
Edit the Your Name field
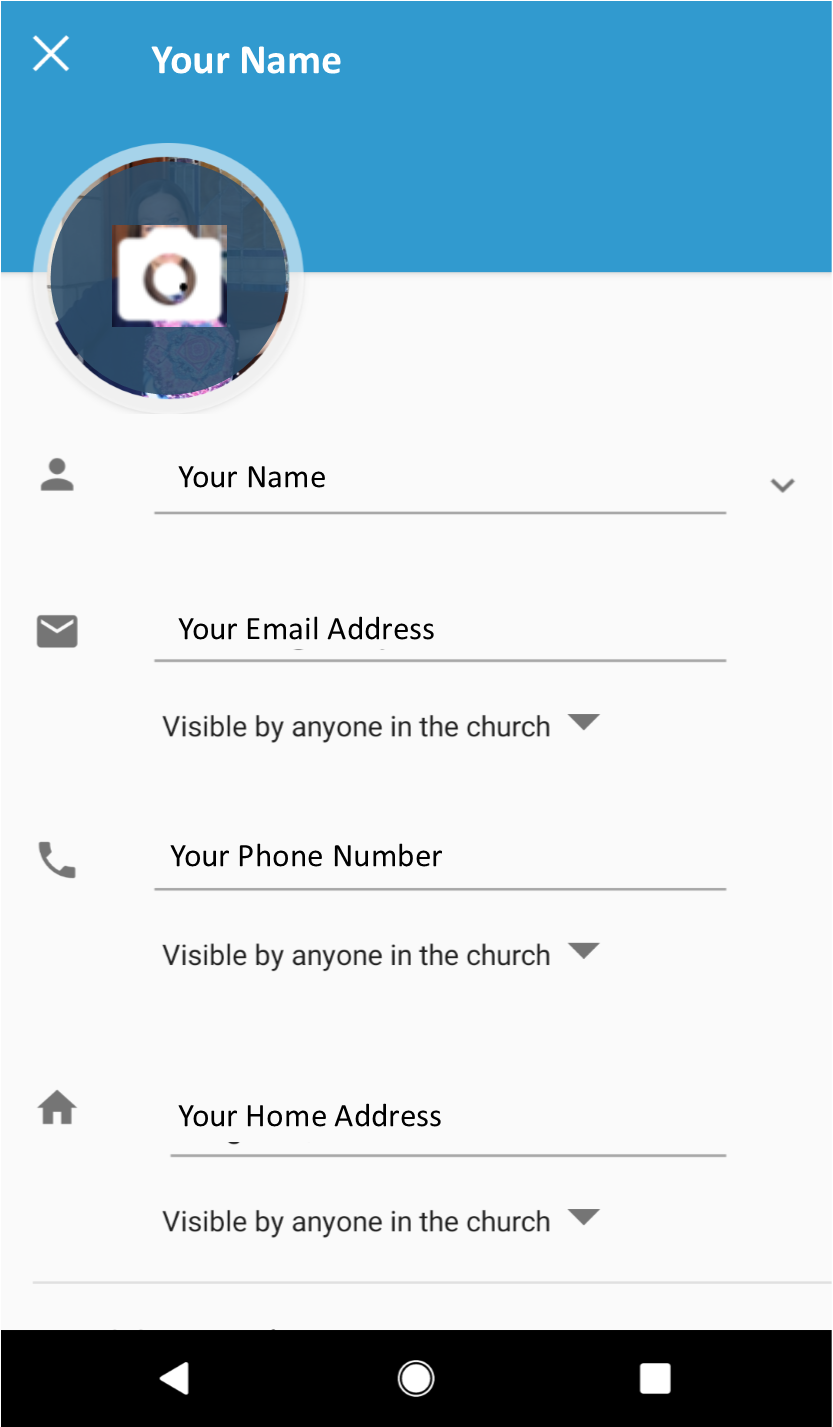440,478
